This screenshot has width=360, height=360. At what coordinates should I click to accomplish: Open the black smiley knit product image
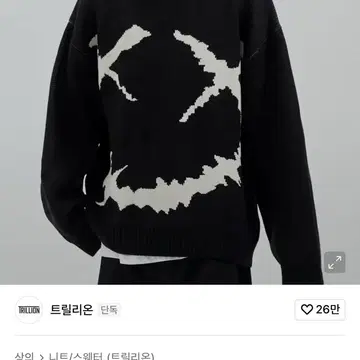click(180, 142)
